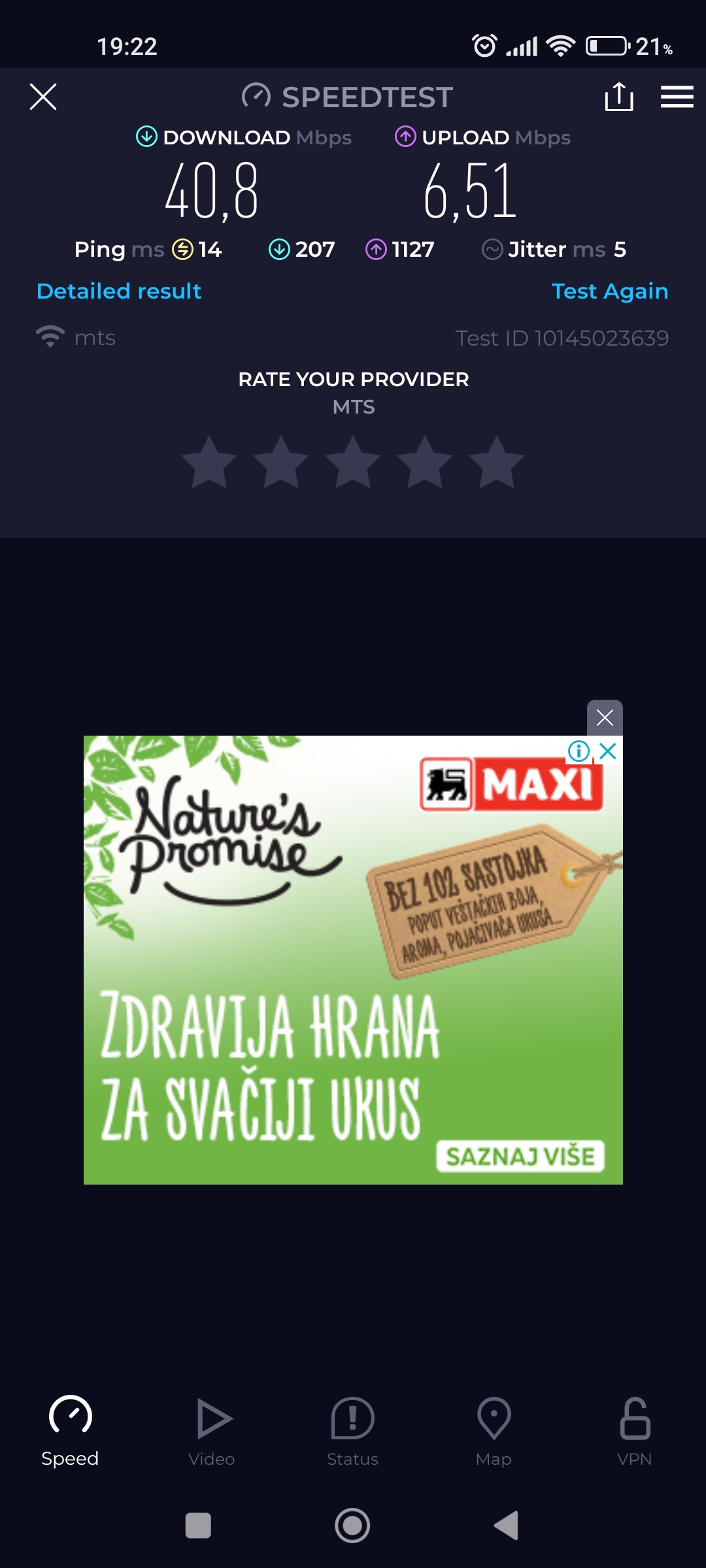Go to the home screen
706x1568 pixels.
coord(353,1526)
